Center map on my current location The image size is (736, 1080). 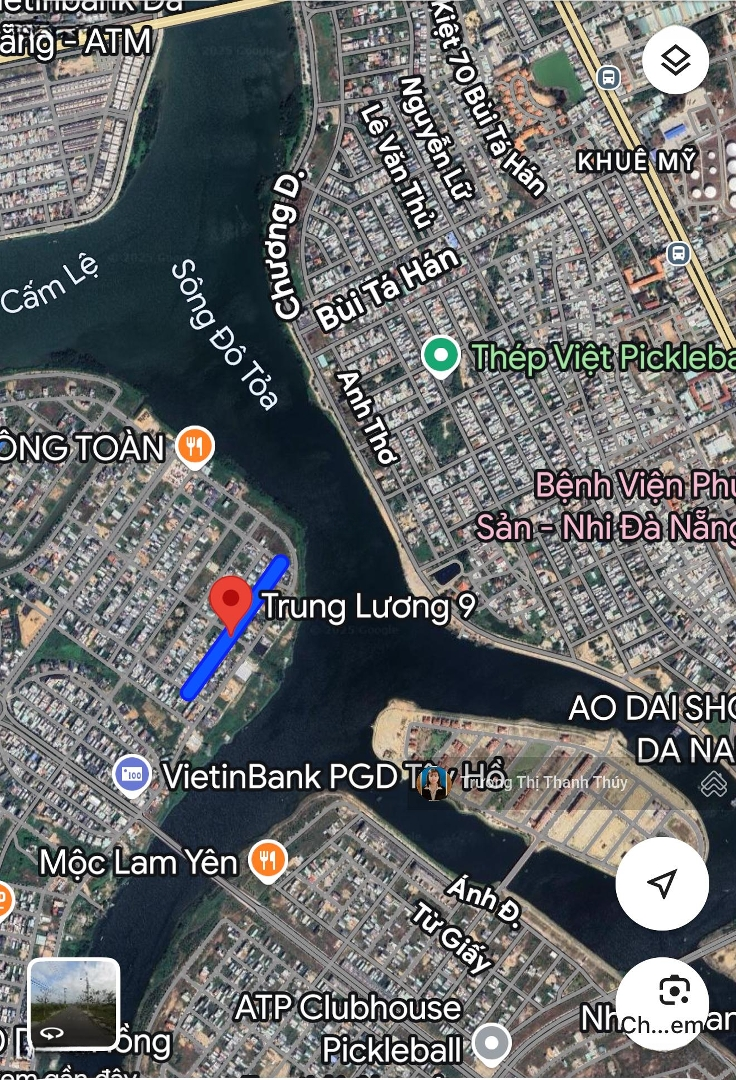point(662,883)
